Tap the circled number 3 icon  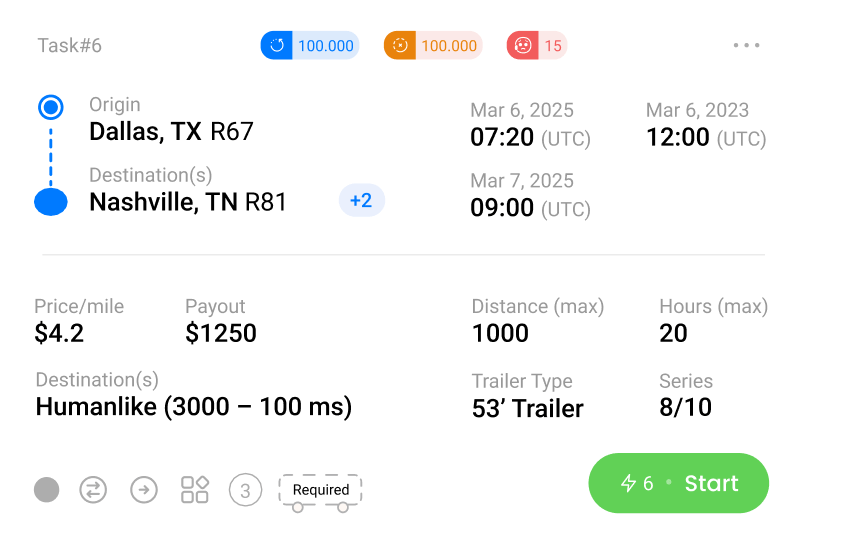[x=245, y=490]
